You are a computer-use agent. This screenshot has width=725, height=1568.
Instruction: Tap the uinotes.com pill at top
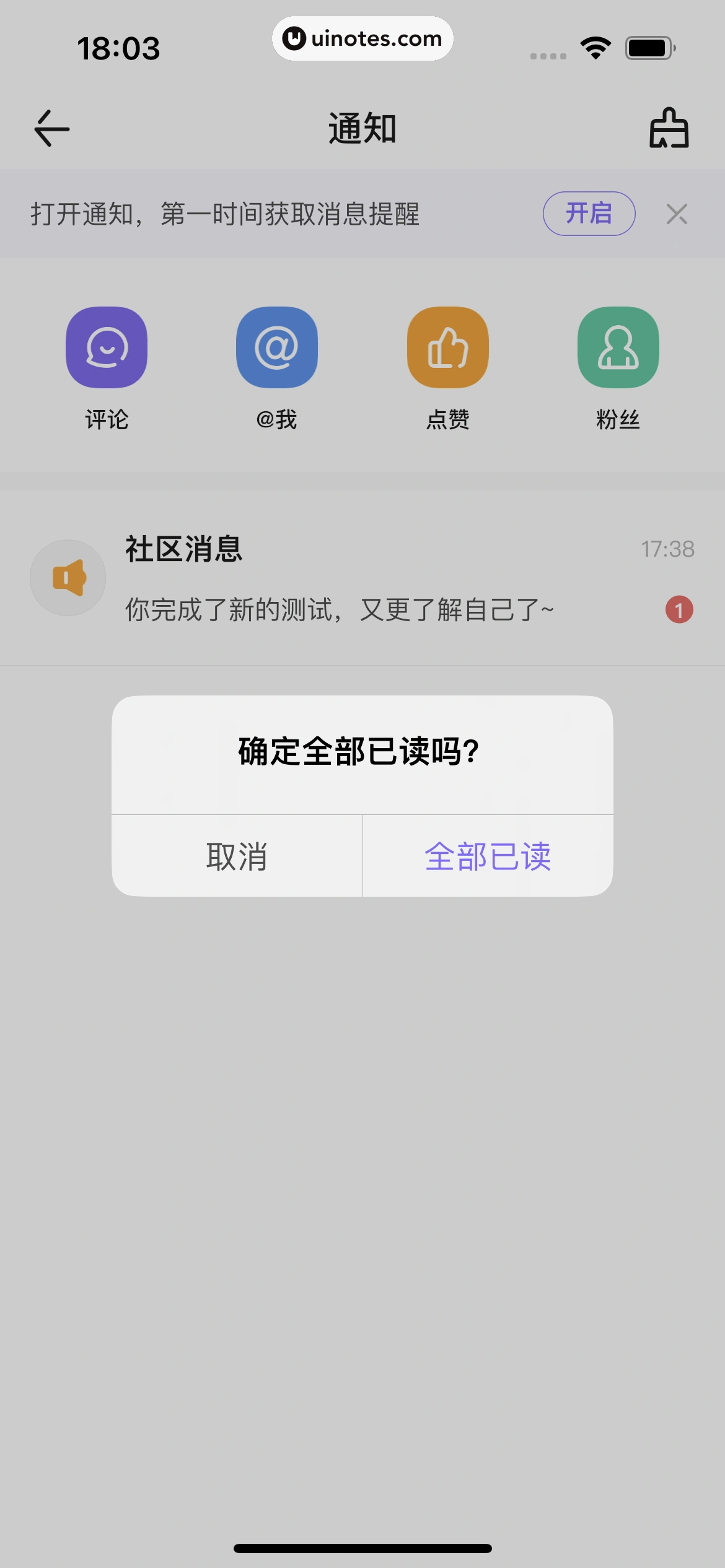[362, 38]
